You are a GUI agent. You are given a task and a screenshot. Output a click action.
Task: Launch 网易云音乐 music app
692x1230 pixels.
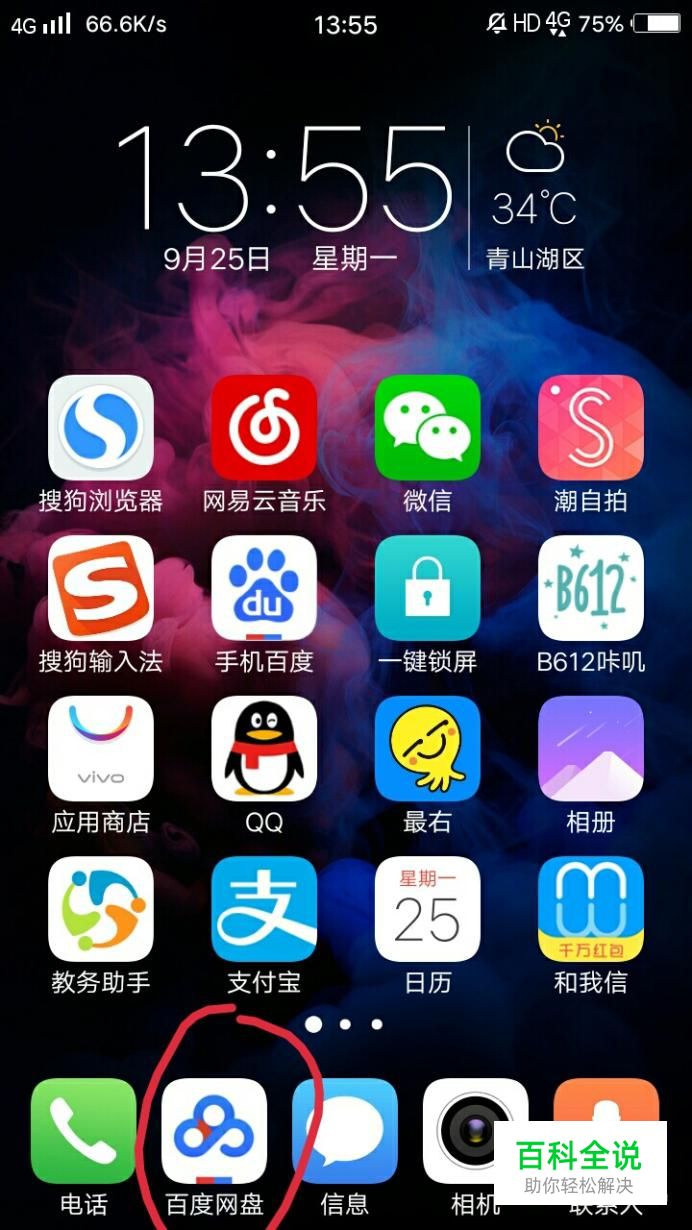pos(264,428)
